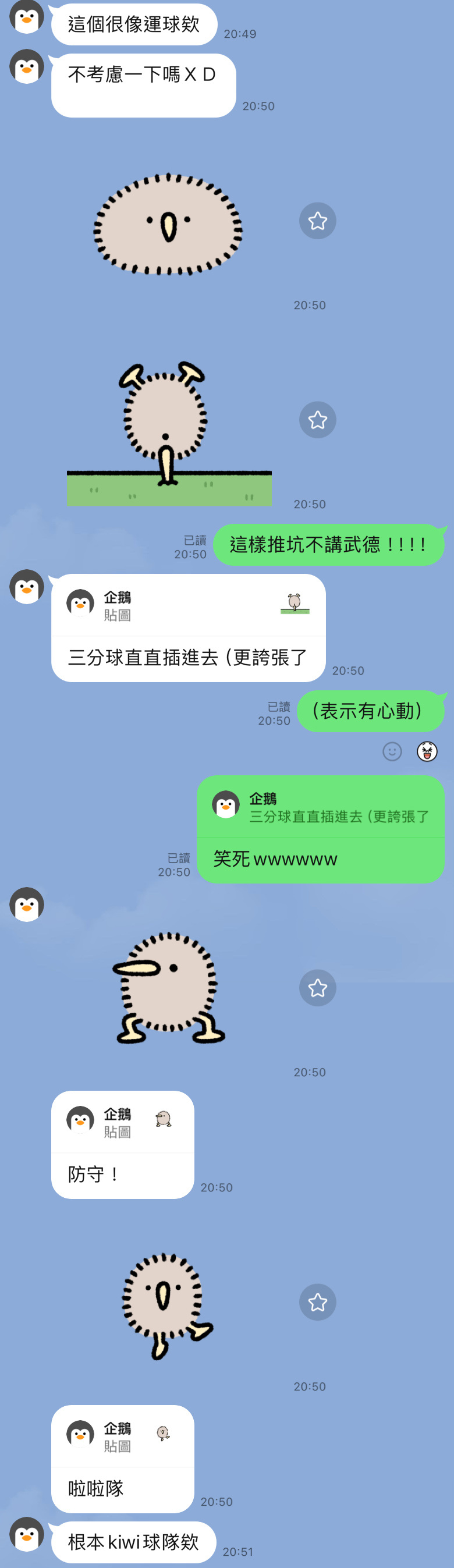
Task: Open the side-facing kiwi sticker with a beak
Action: pyautogui.click(x=169, y=987)
